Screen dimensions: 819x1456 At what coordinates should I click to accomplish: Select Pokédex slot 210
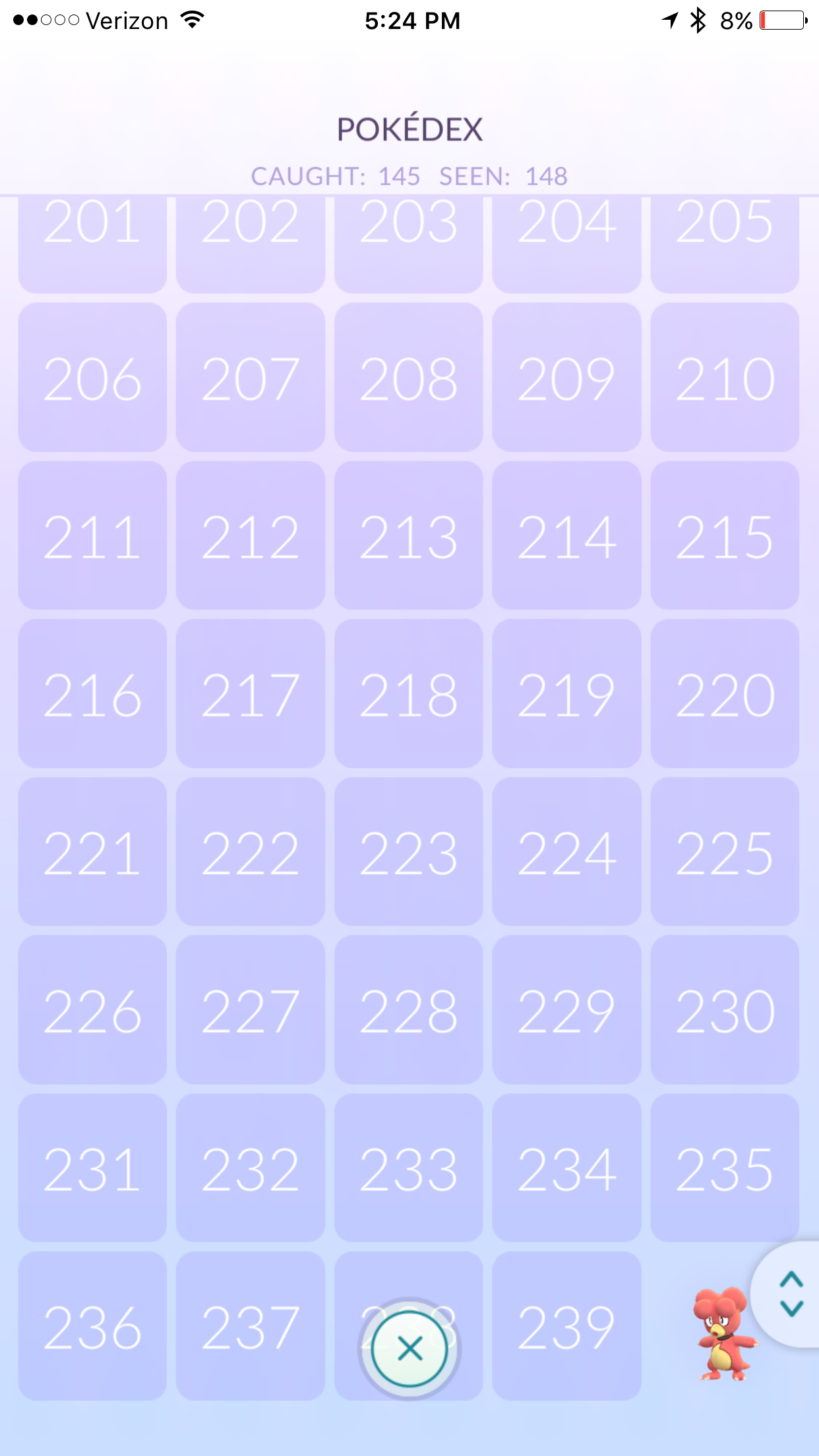(x=725, y=377)
